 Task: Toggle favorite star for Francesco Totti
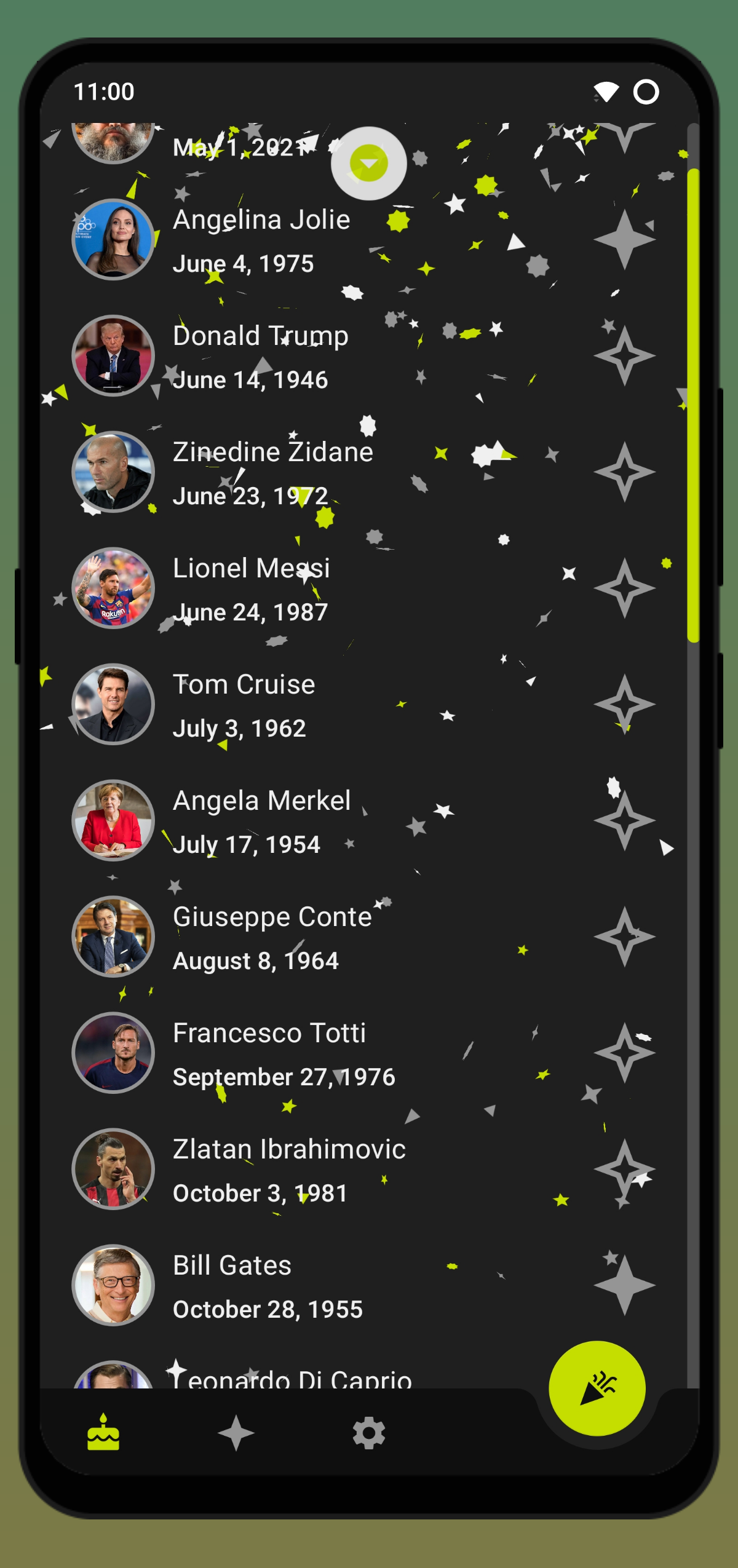click(624, 1053)
